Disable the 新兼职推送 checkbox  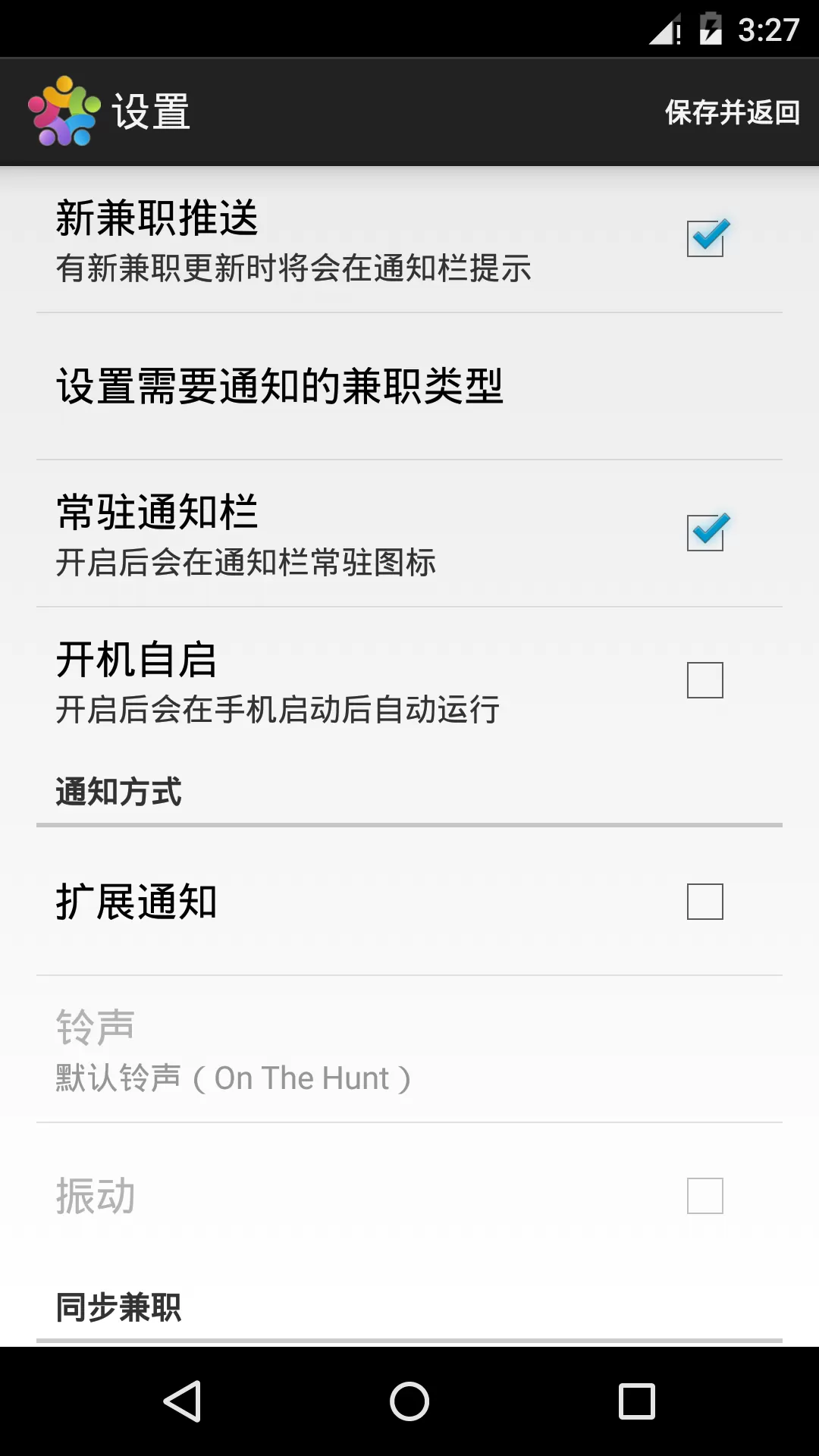point(706,237)
